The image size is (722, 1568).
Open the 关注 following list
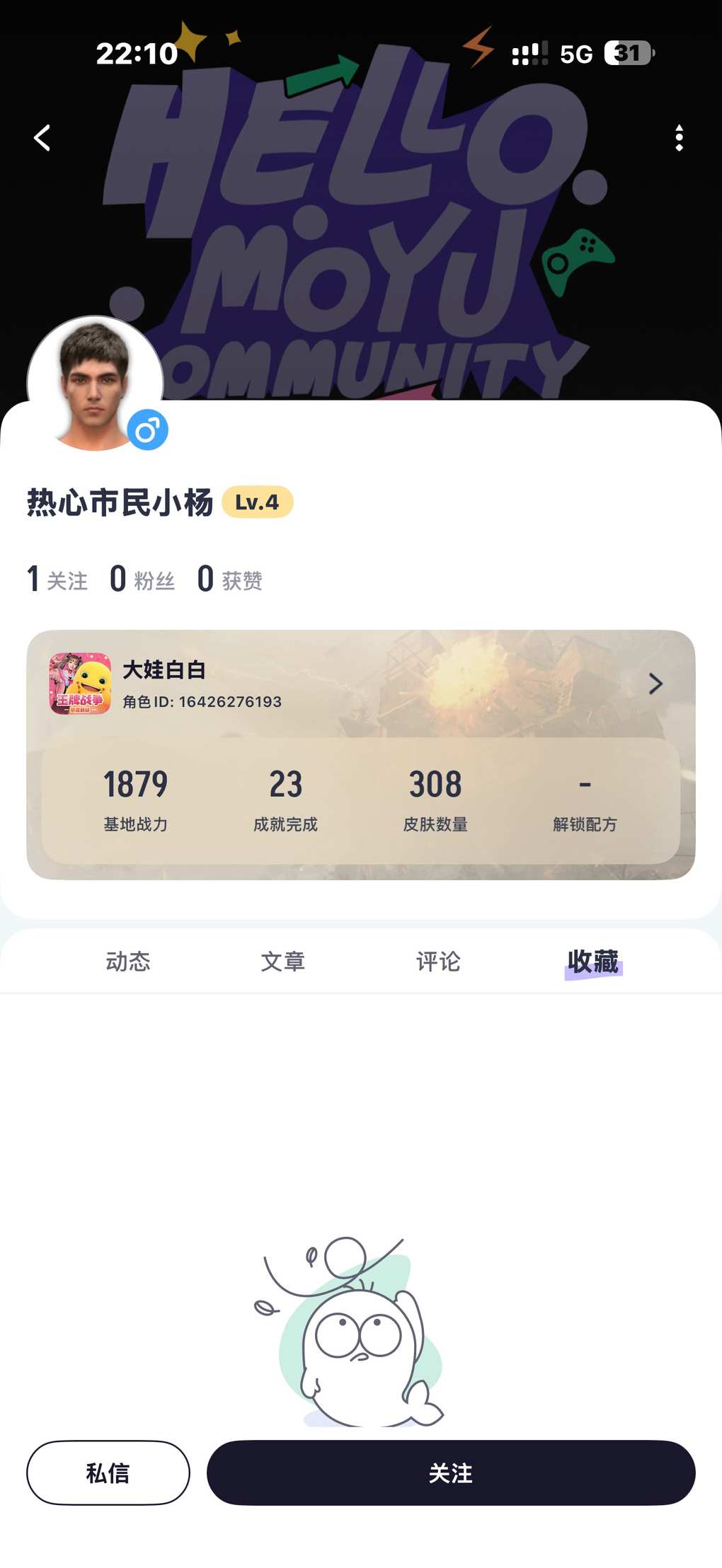(x=57, y=580)
